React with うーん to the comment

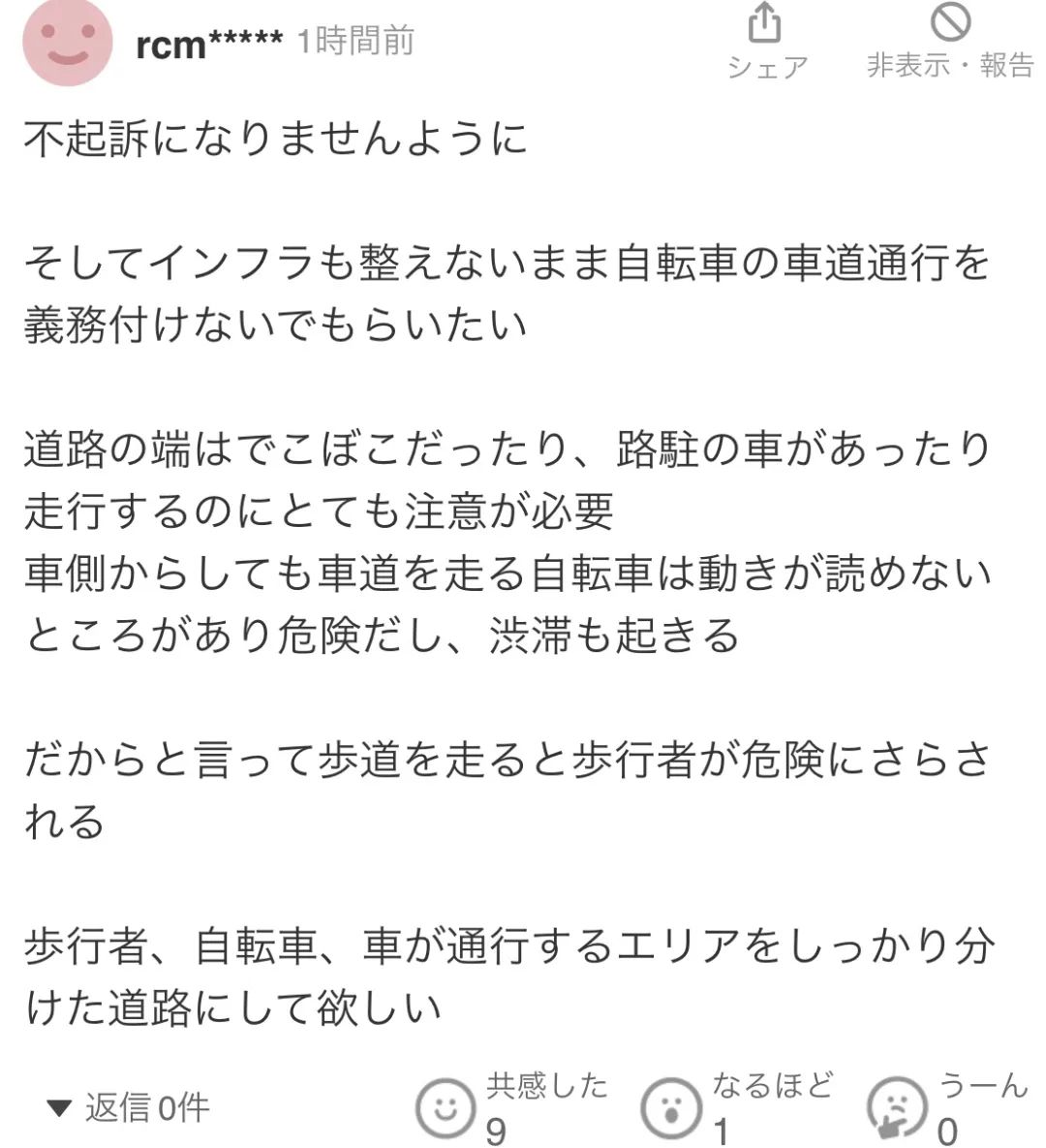[896, 1106]
